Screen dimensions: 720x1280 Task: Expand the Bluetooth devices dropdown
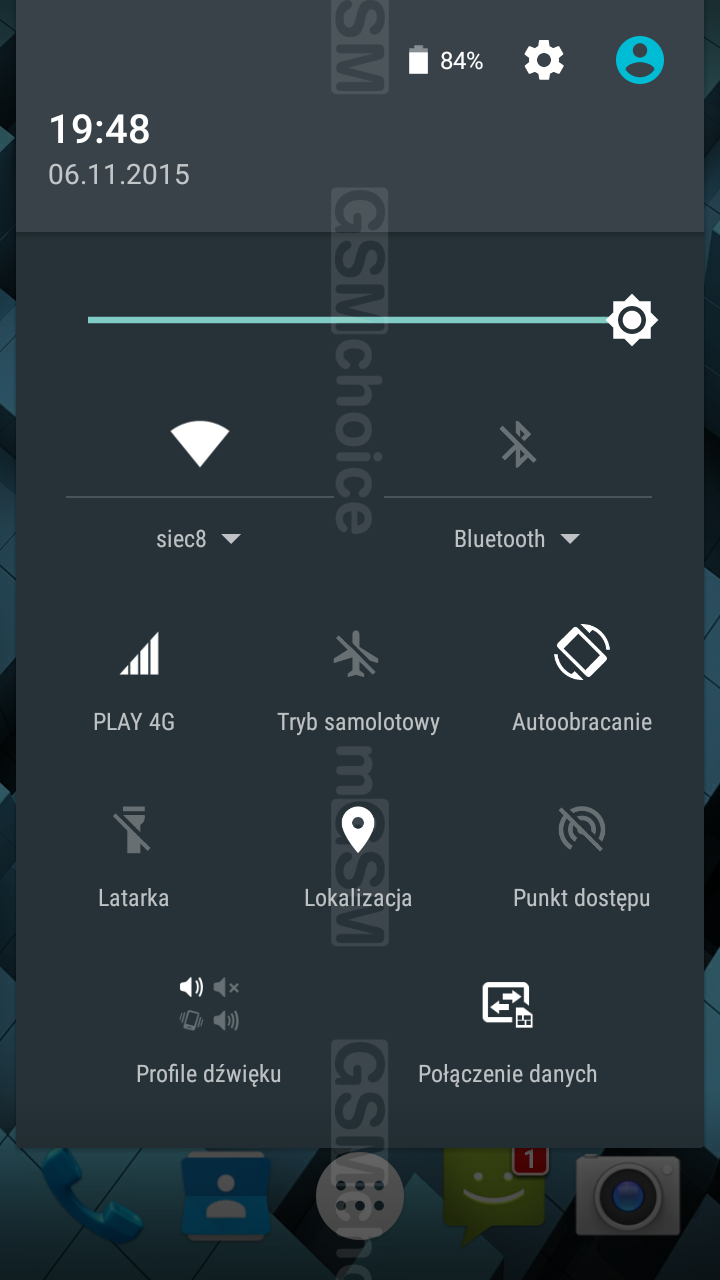click(x=517, y=539)
